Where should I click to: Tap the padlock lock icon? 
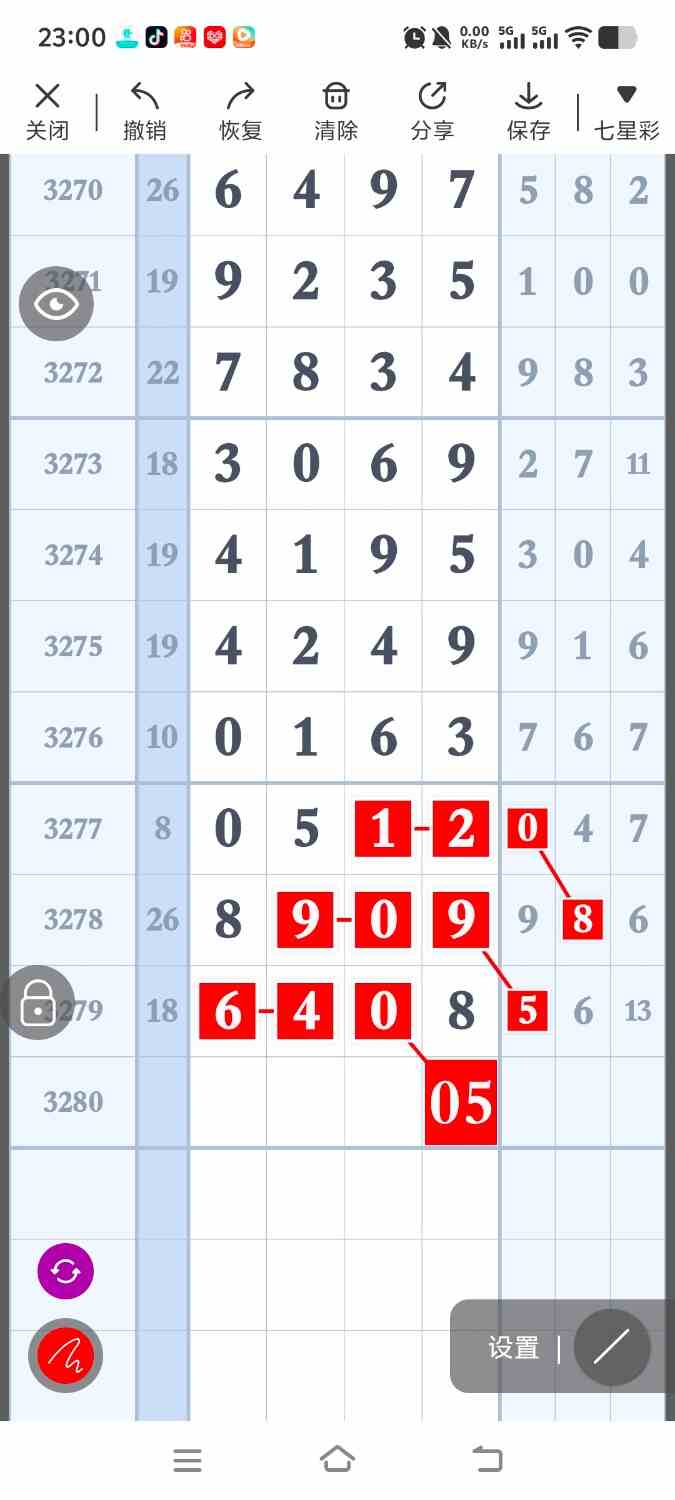(x=37, y=1001)
